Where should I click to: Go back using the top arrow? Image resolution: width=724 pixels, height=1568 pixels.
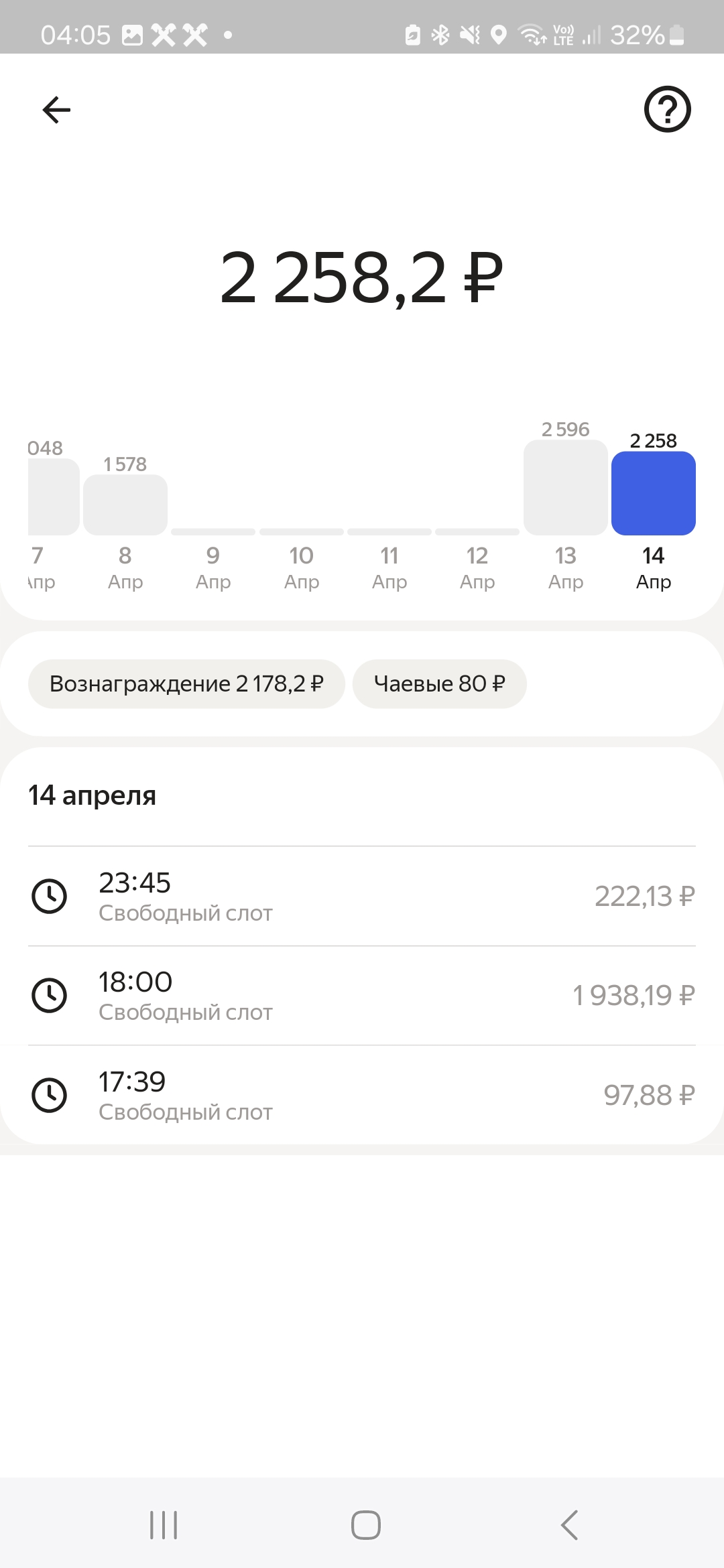[x=56, y=110]
